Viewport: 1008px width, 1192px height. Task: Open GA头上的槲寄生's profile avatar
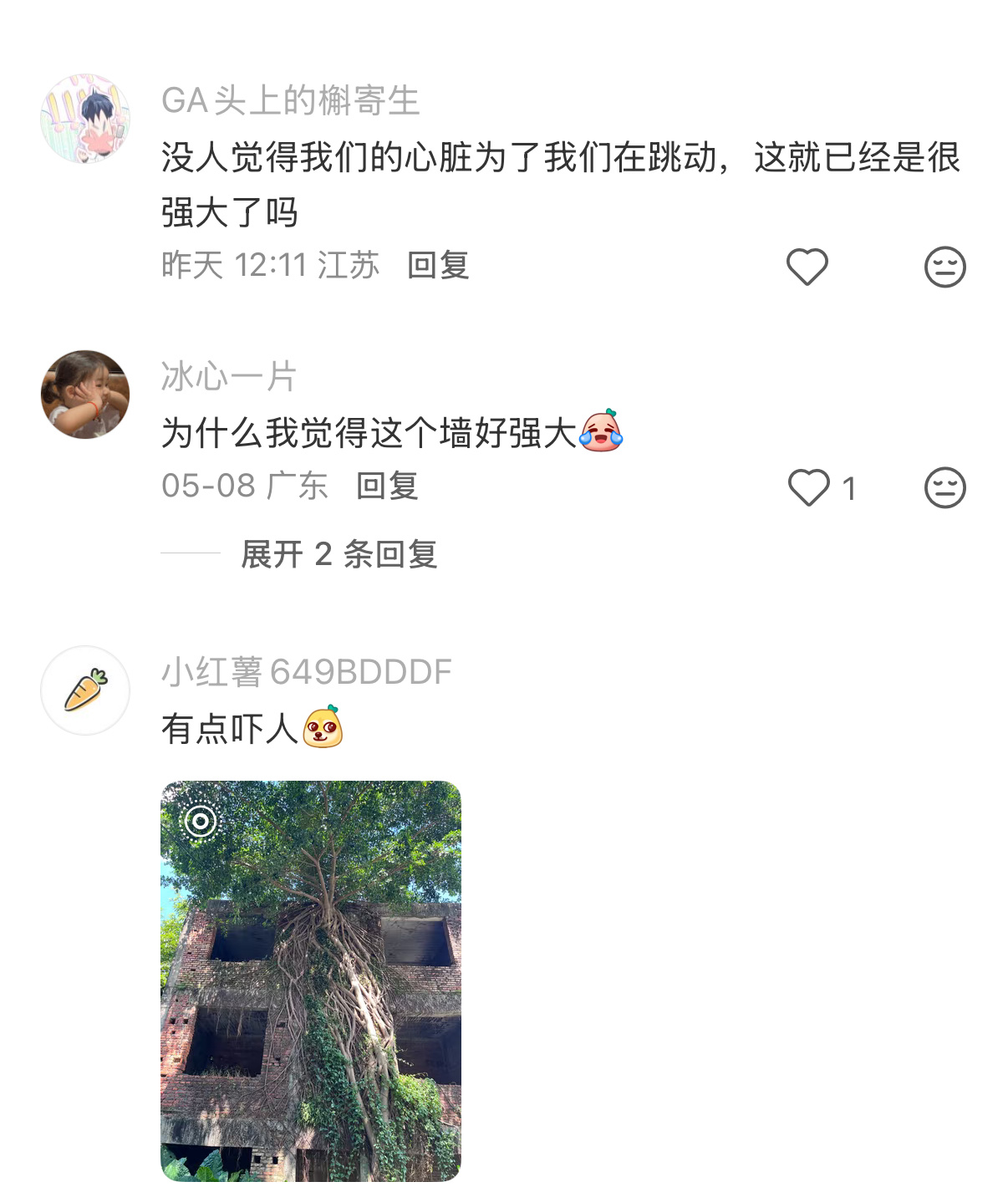(x=85, y=118)
